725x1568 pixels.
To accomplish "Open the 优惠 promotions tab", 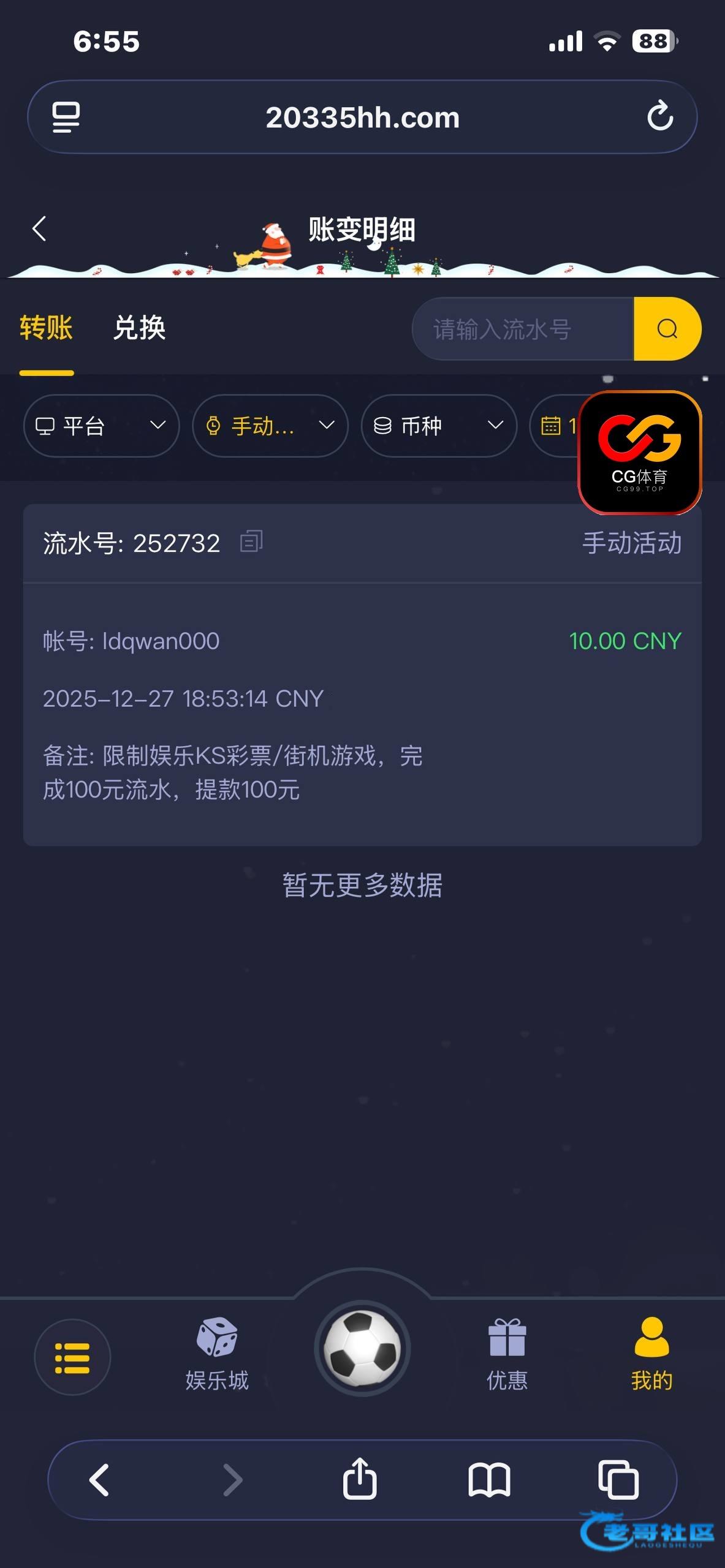I will coord(507,1354).
